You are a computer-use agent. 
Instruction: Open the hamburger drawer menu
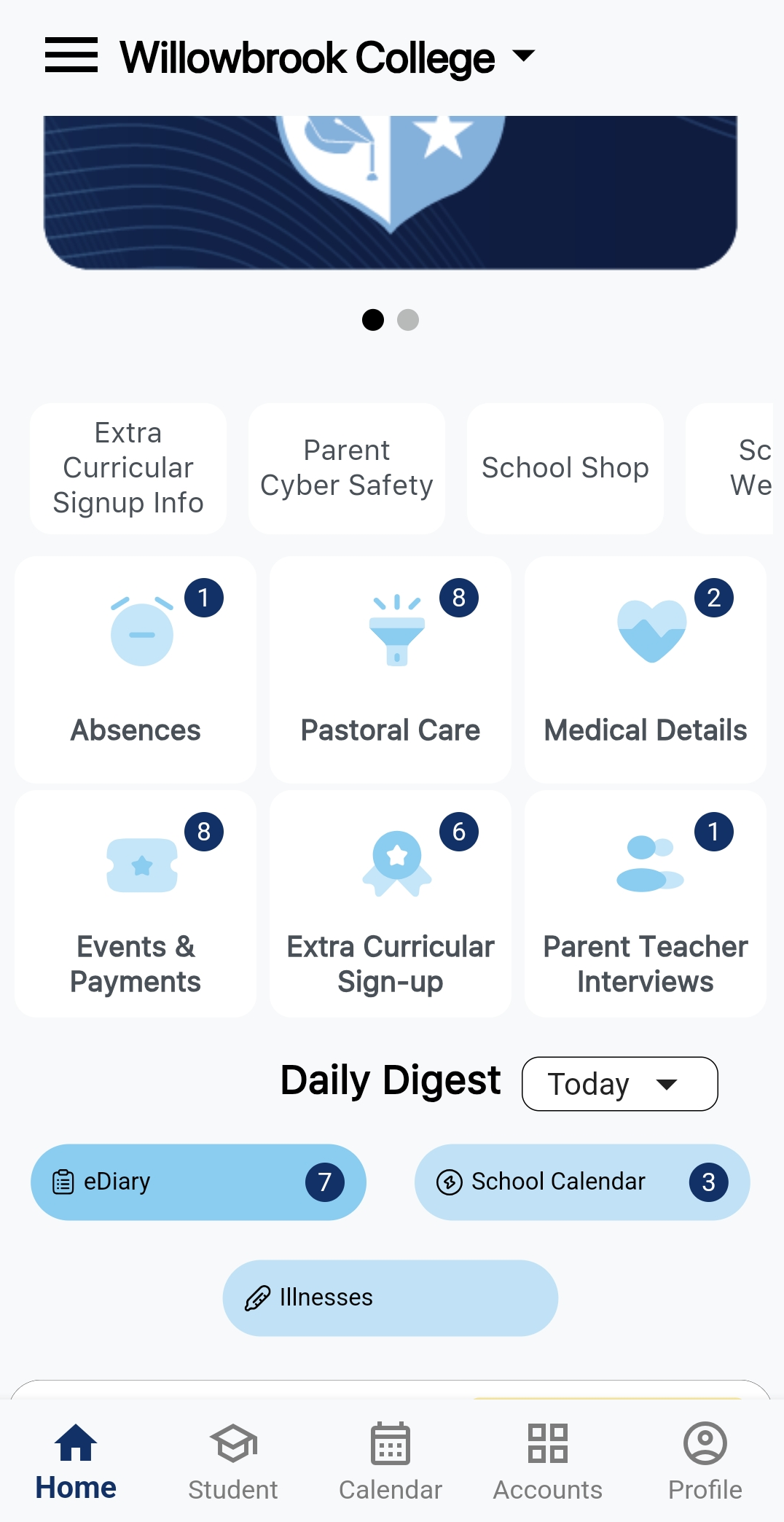71,55
